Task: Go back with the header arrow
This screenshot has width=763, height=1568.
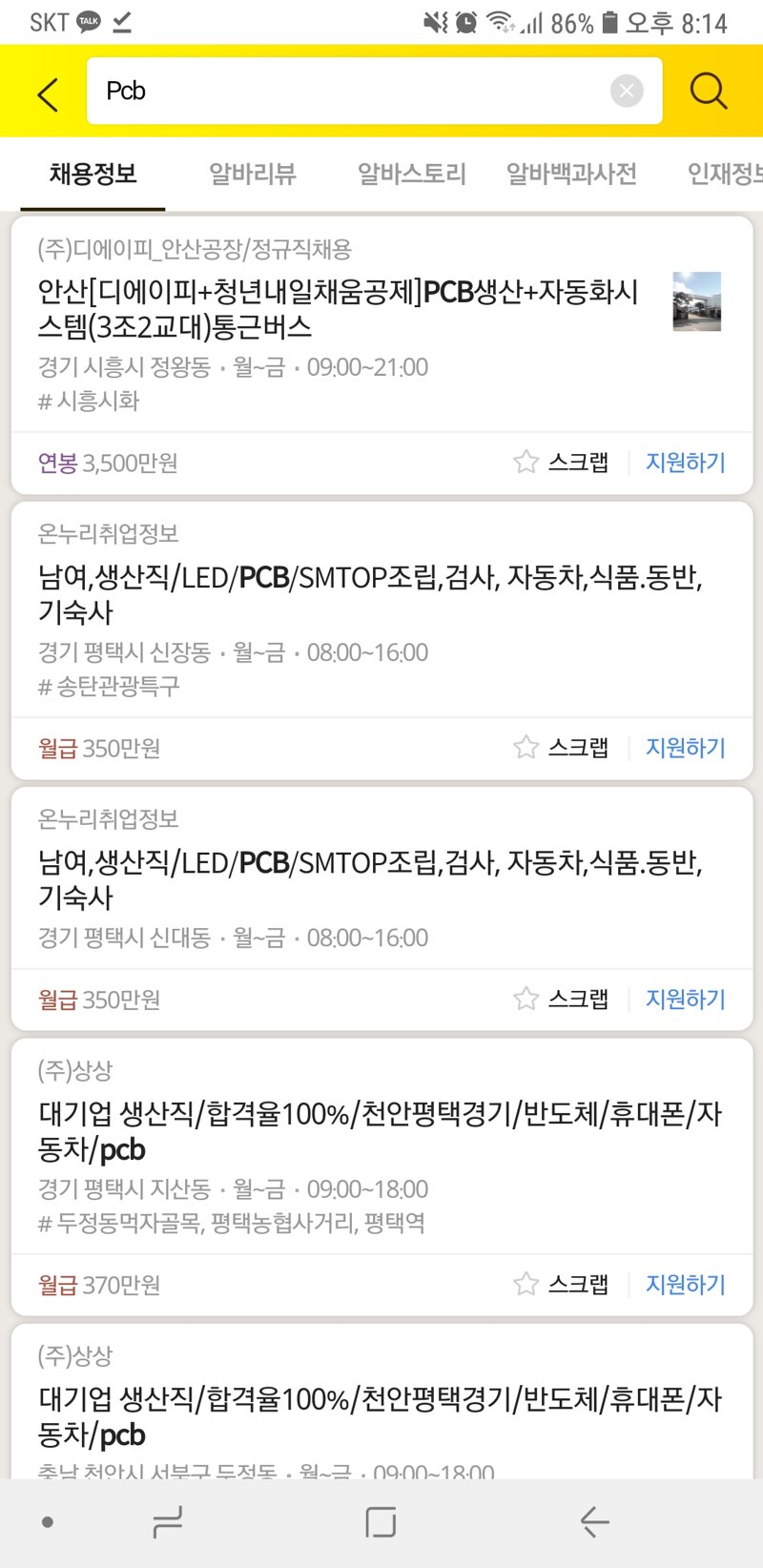Action: [48, 93]
